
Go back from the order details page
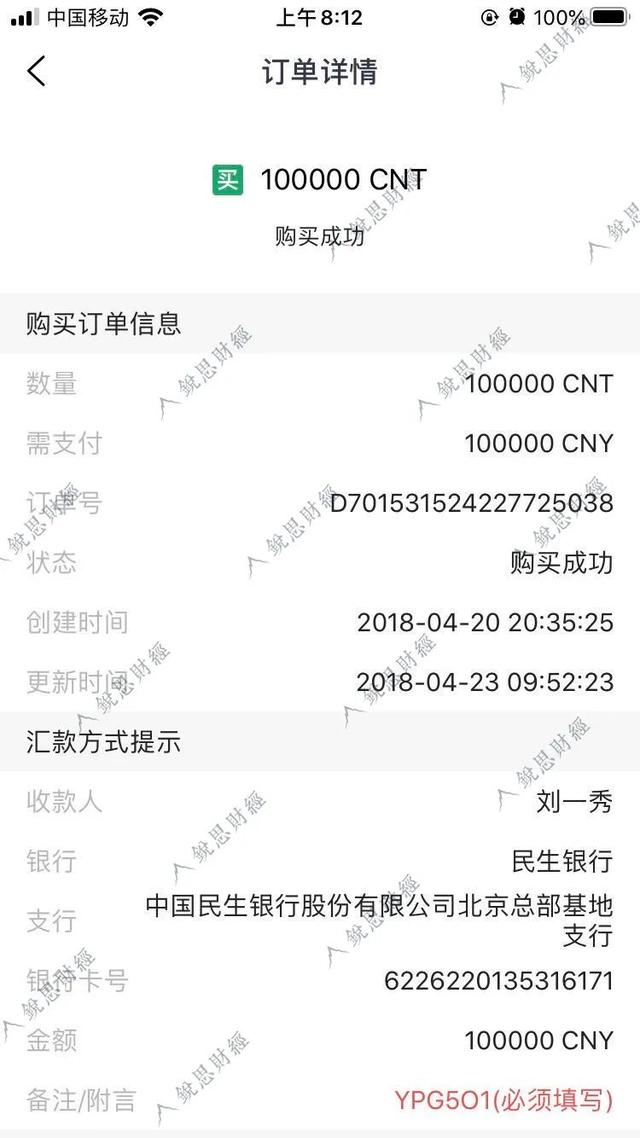pyautogui.click(x=37, y=72)
